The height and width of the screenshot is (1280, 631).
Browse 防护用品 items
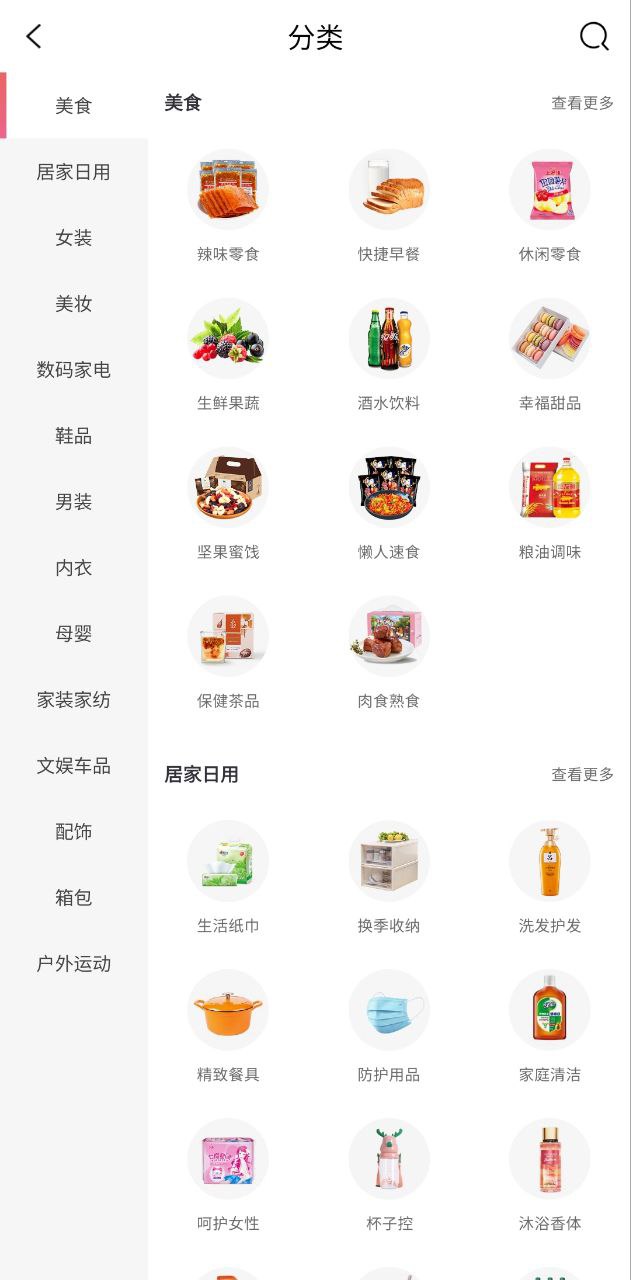(x=389, y=1028)
